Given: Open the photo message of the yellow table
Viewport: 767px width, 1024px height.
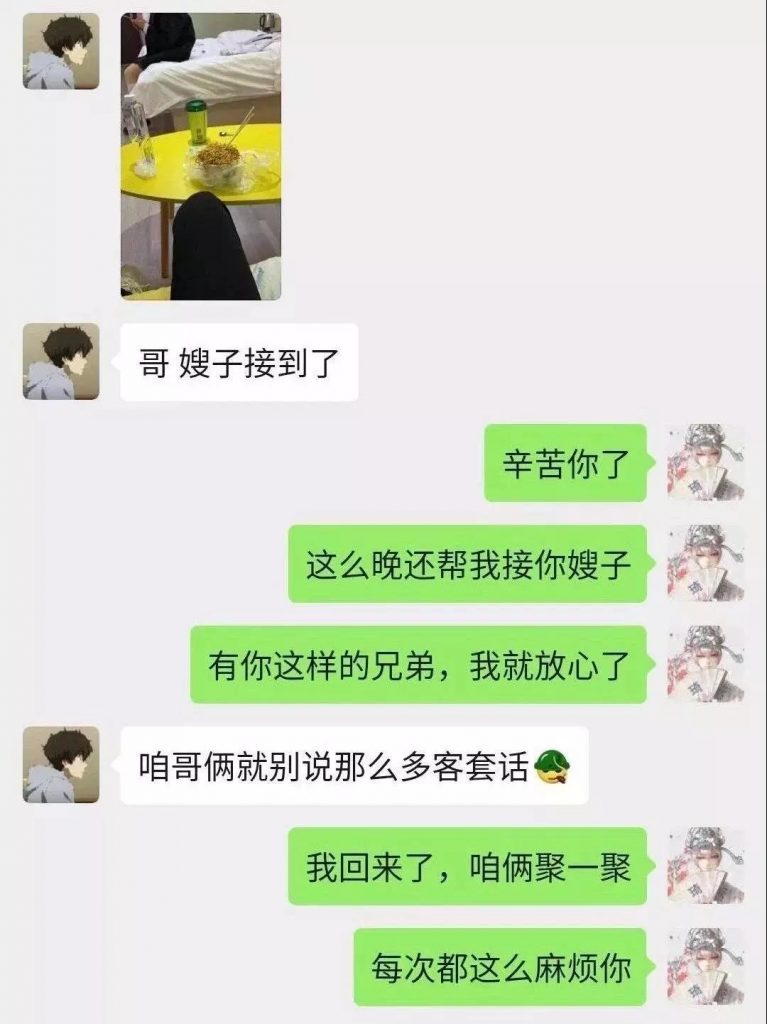Looking at the screenshot, I should [200, 156].
